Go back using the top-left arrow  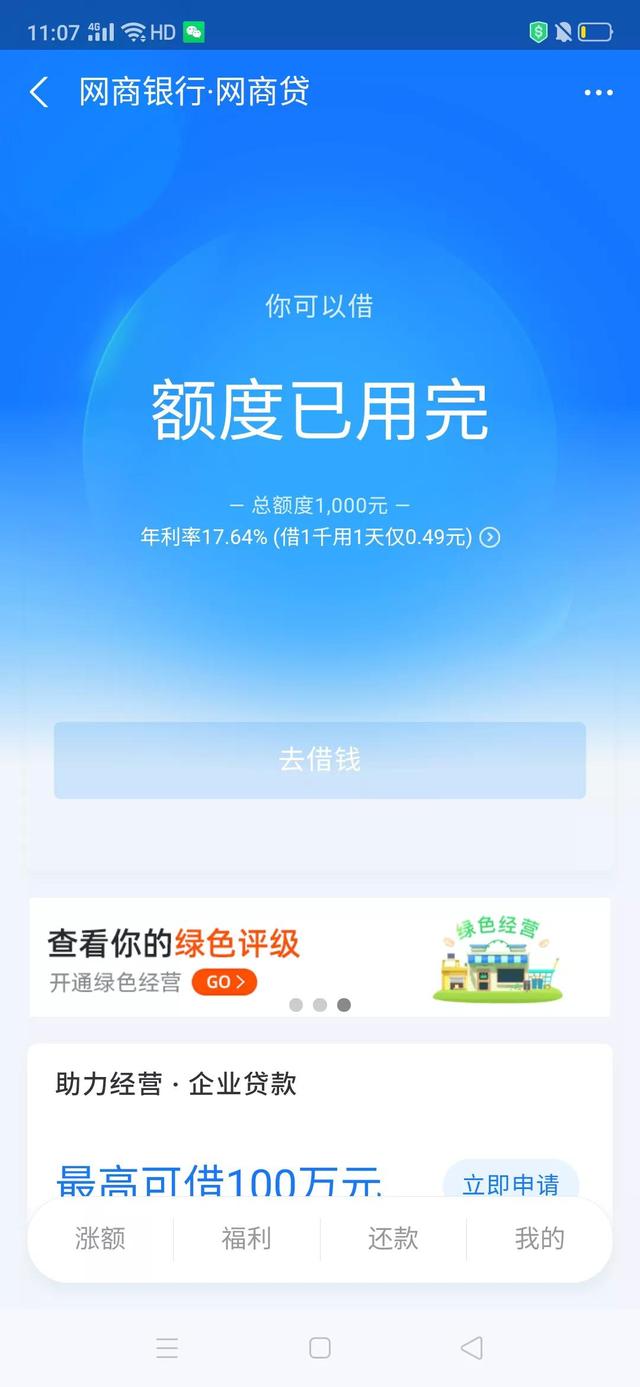point(39,93)
